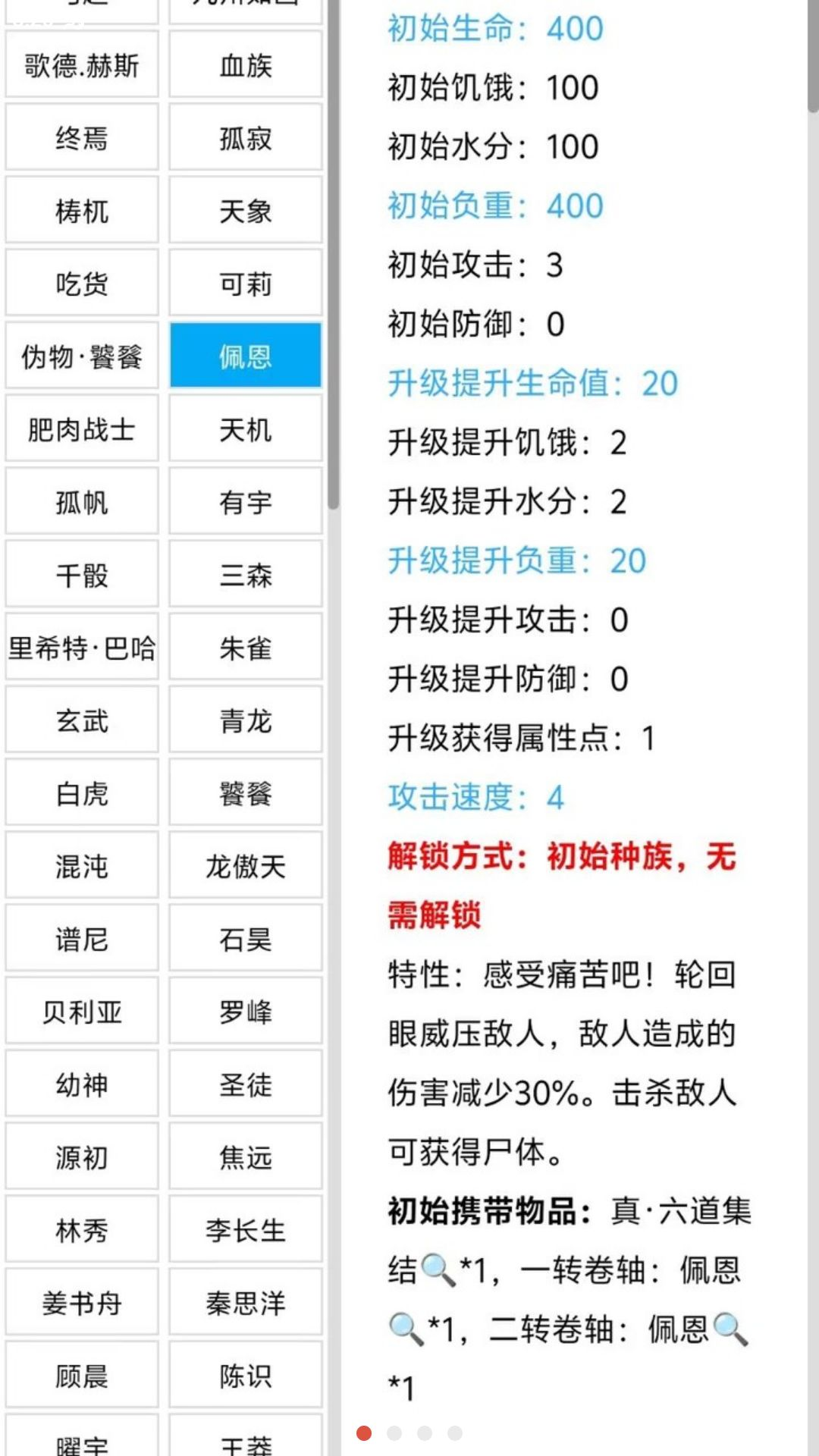
Task: Select the highlighted 佩恩 button
Action: tap(246, 356)
